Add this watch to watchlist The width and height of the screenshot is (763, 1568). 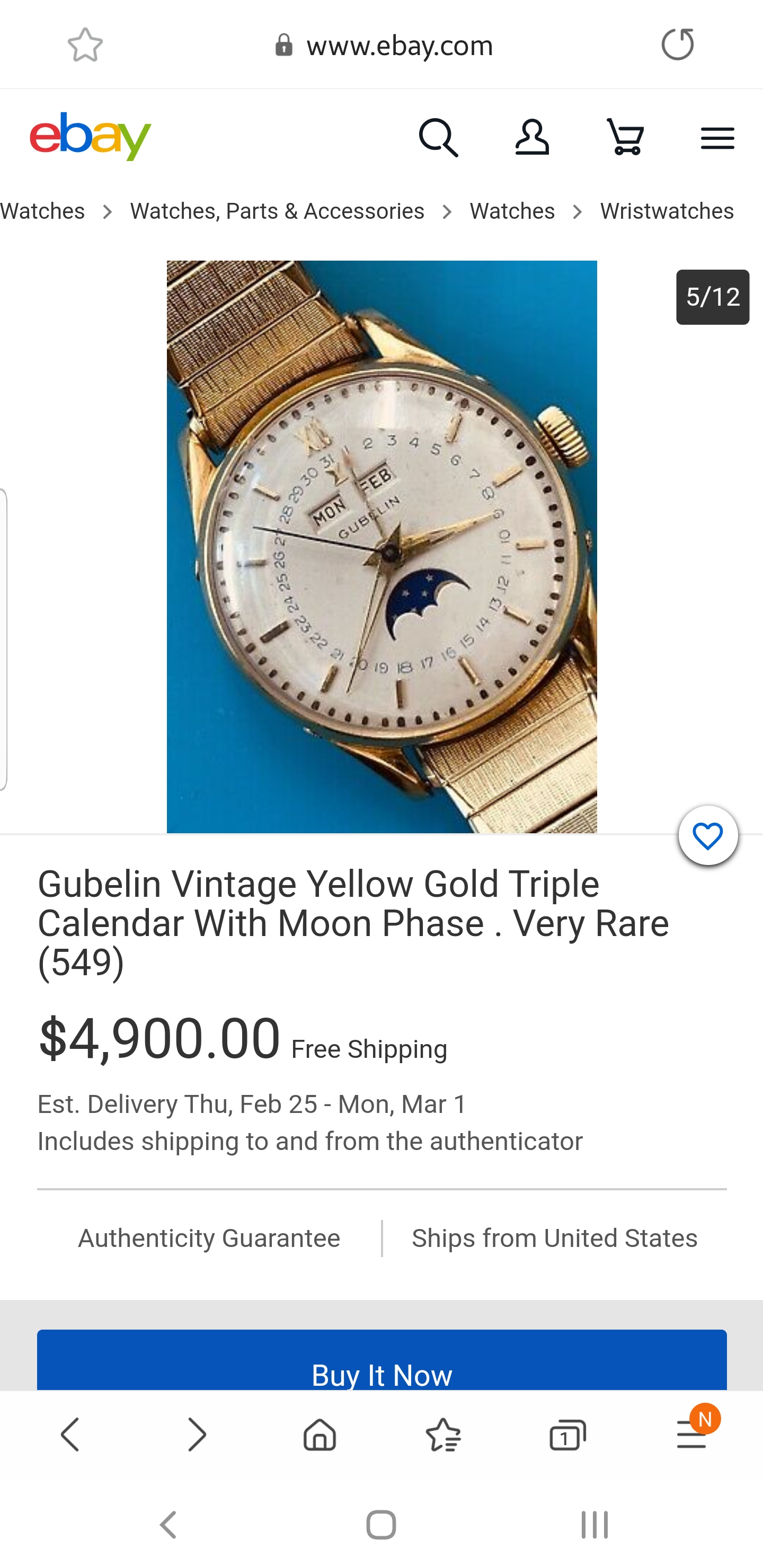pos(707,836)
